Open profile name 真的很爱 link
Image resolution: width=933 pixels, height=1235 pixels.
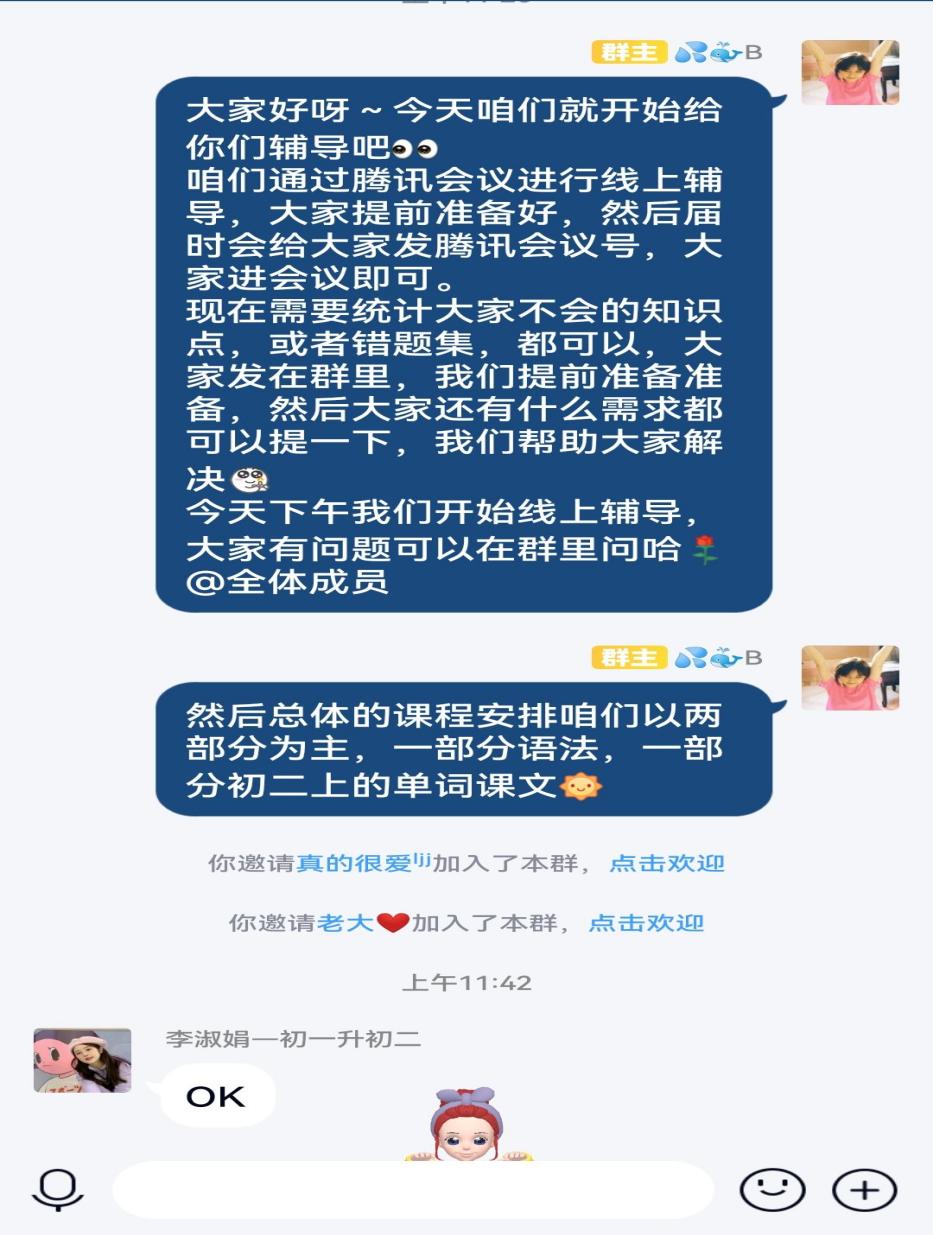click(x=363, y=863)
